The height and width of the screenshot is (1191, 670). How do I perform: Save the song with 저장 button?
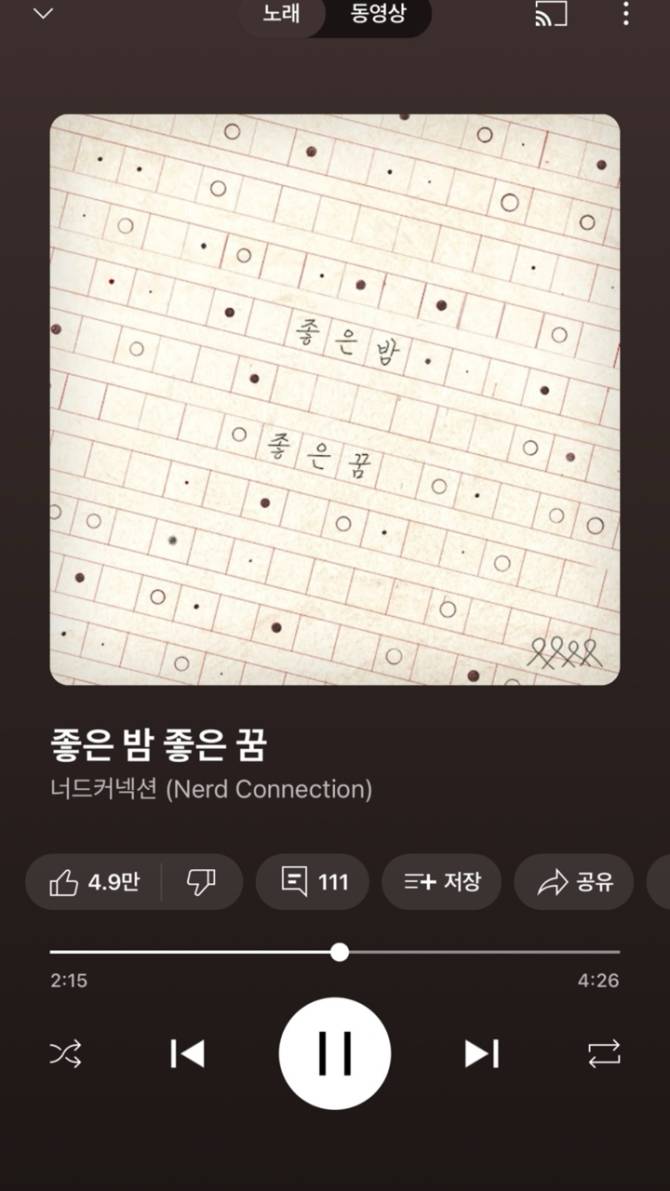tap(442, 882)
